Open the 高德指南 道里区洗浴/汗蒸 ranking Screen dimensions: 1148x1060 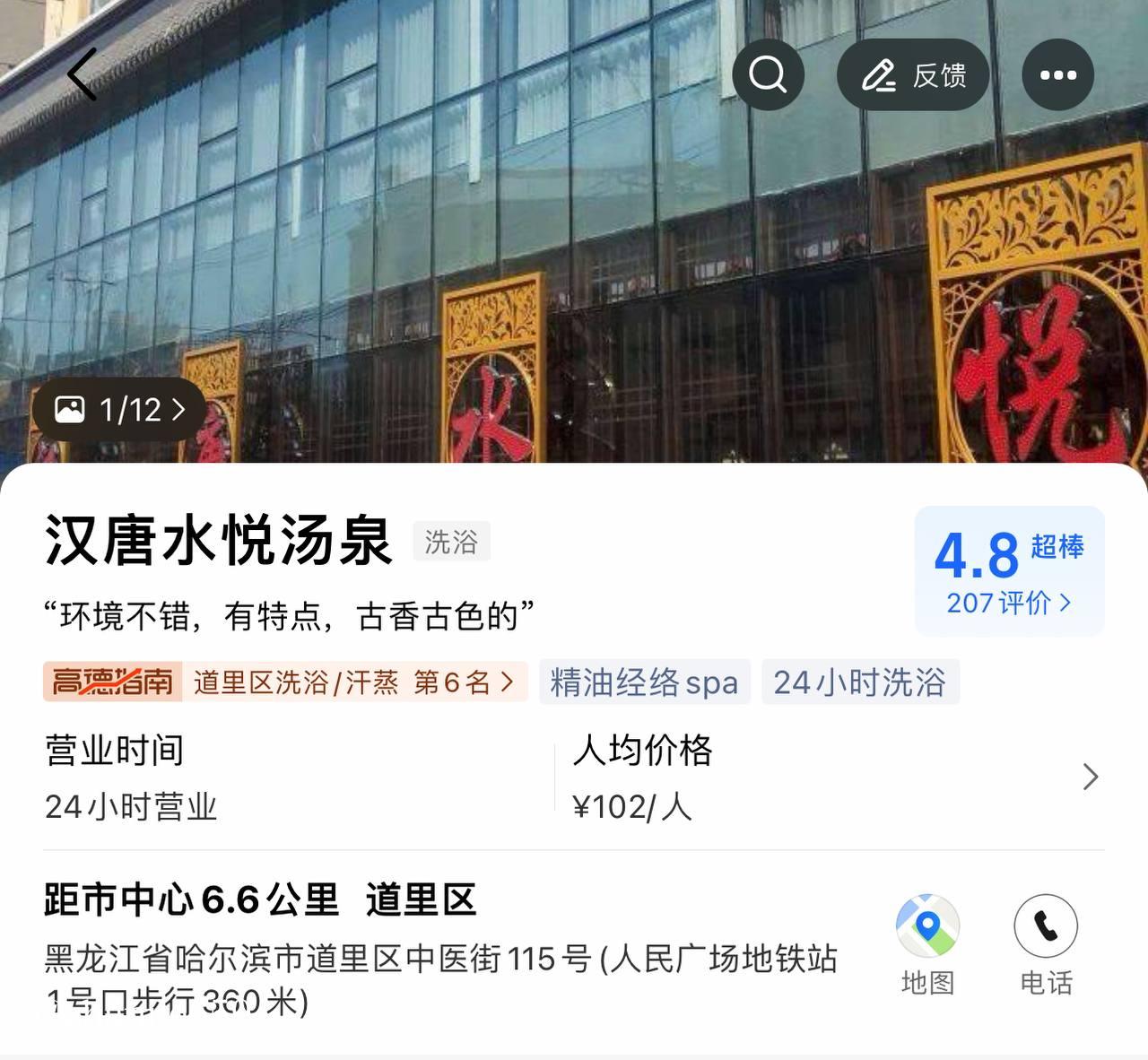click(284, 682)
